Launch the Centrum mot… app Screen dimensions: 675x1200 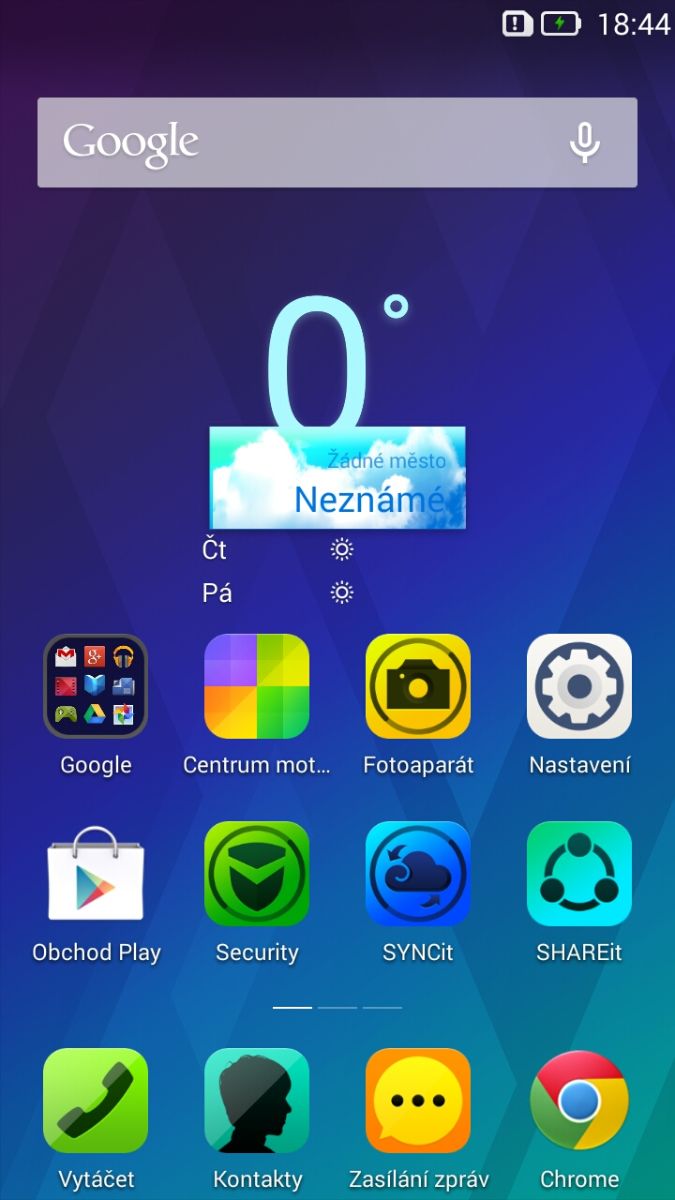[x=257, y=687]
